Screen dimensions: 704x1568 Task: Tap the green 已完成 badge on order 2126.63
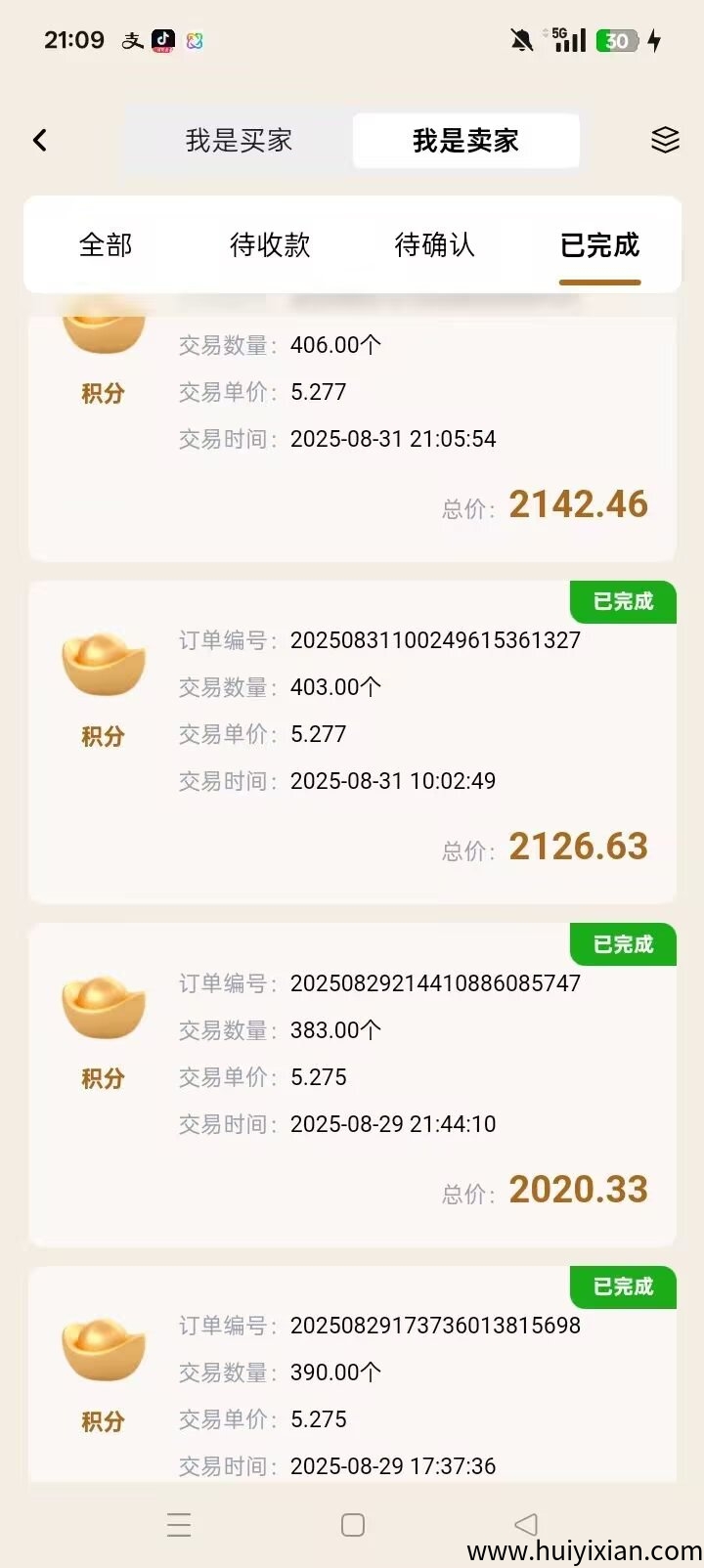[x=623, y=602]
